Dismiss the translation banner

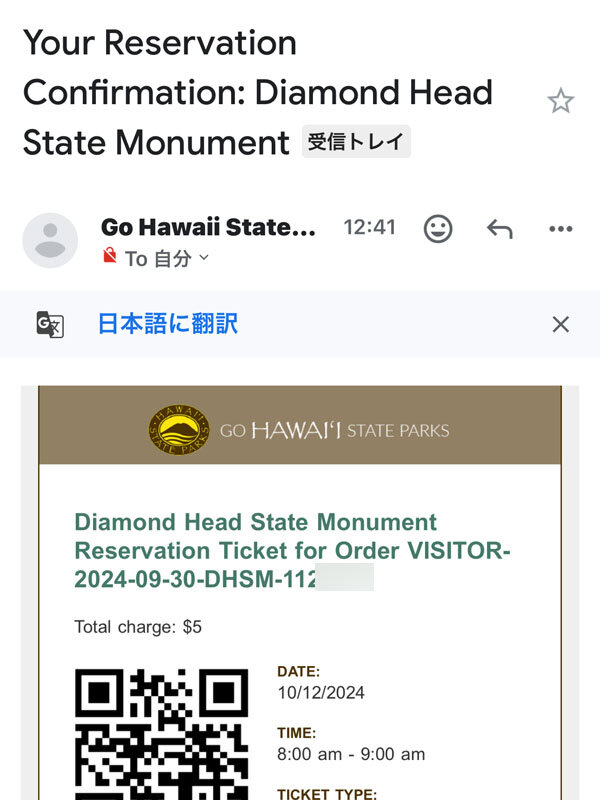pyautogui.click(x=561, y=324)
